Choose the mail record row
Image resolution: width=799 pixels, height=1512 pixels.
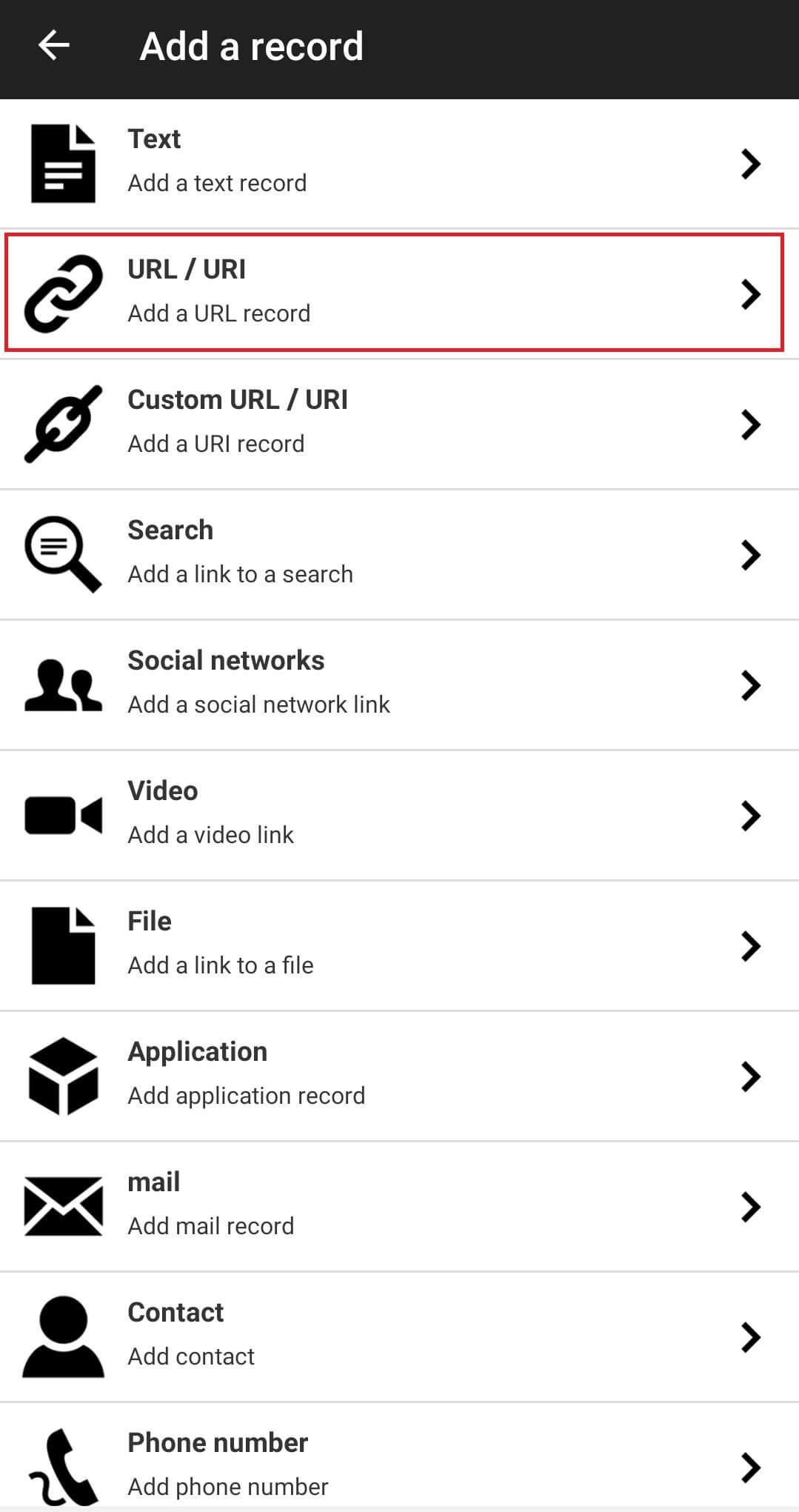[399, 1206]
